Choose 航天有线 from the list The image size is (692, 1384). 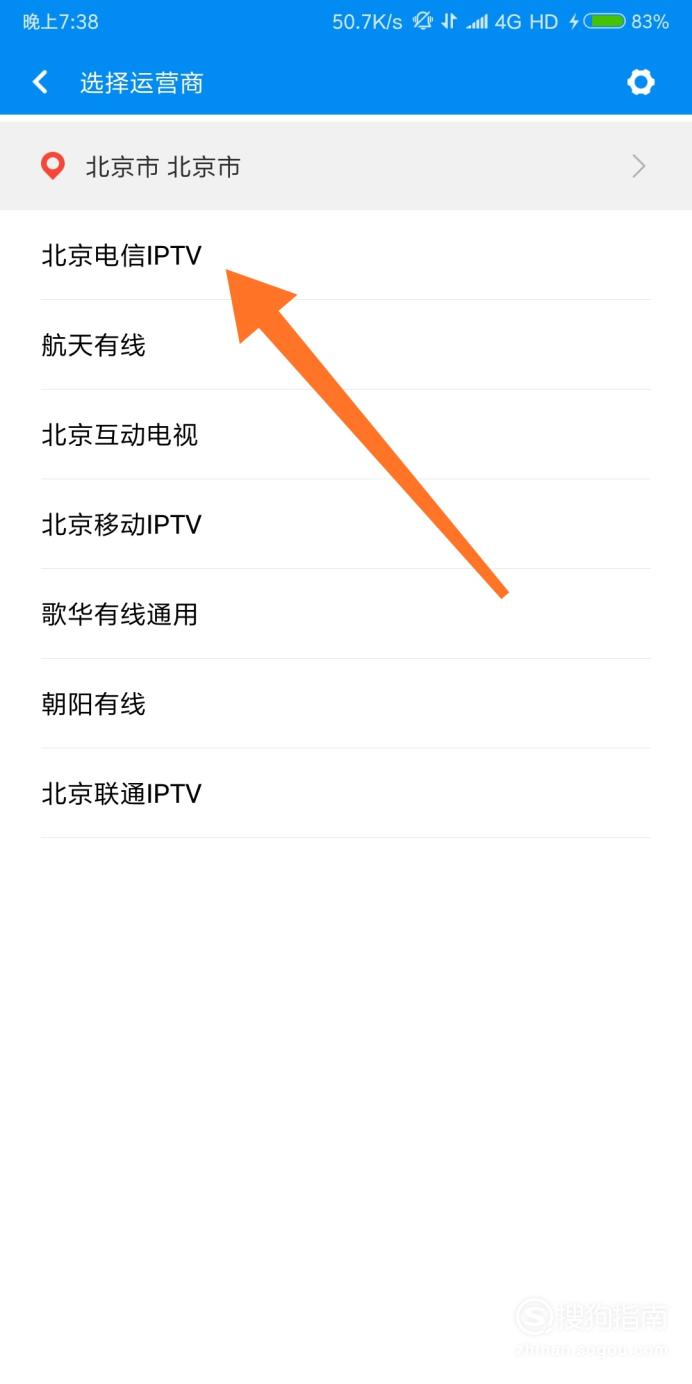pyautogui.click(x=346, y=345)
